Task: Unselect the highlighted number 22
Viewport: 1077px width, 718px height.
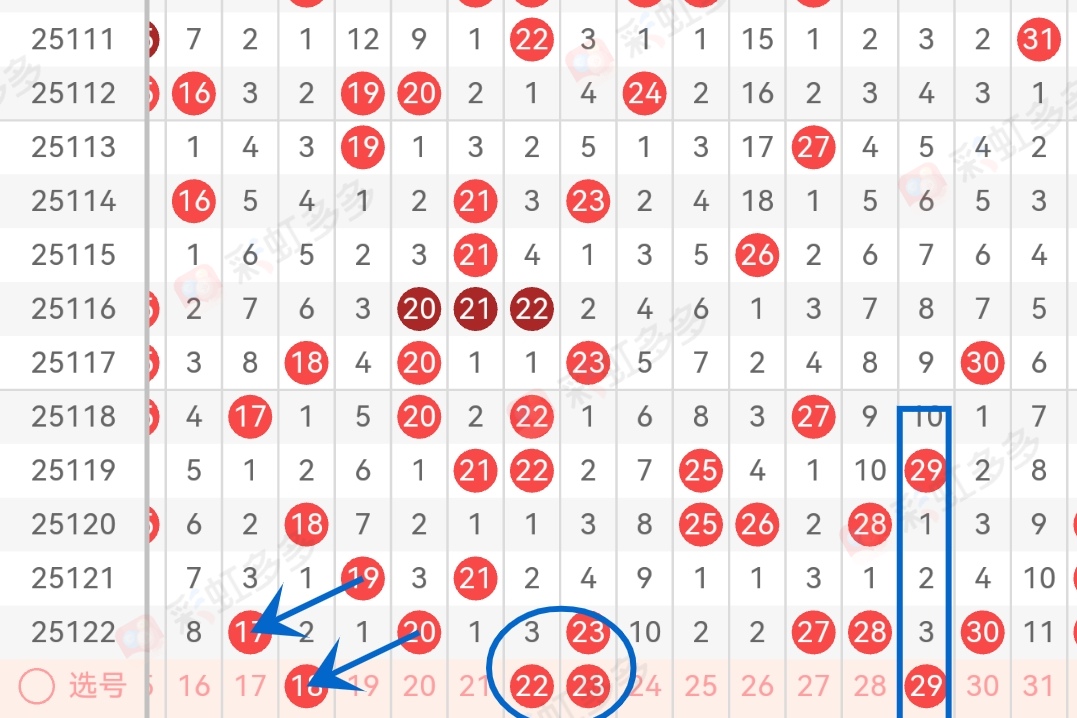Action: (x=531, y=686)
